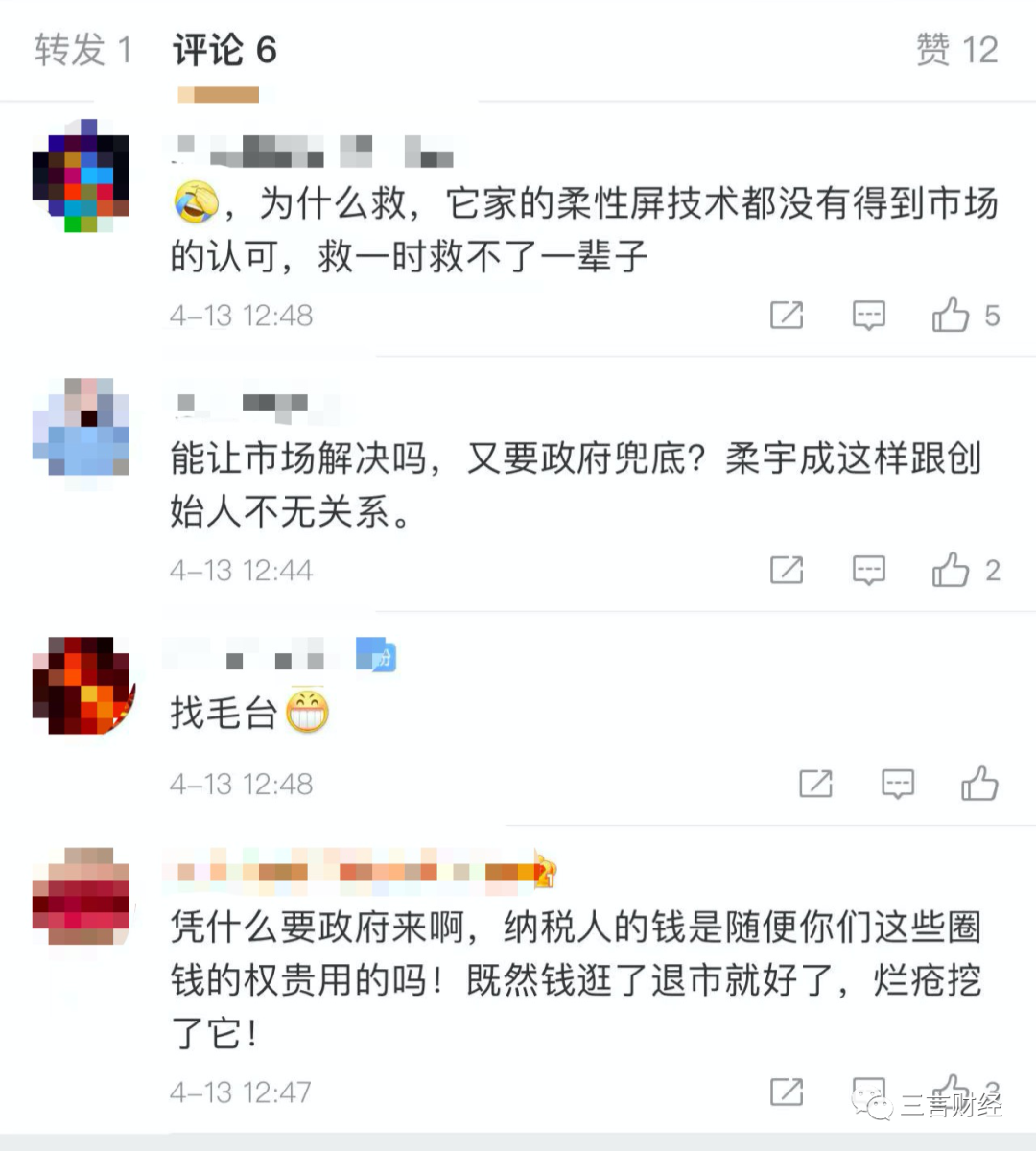This screenshot has height=1151, width=1036.
Task: Reply to the 找毛台 comment
Action: (x=897, y=784)
